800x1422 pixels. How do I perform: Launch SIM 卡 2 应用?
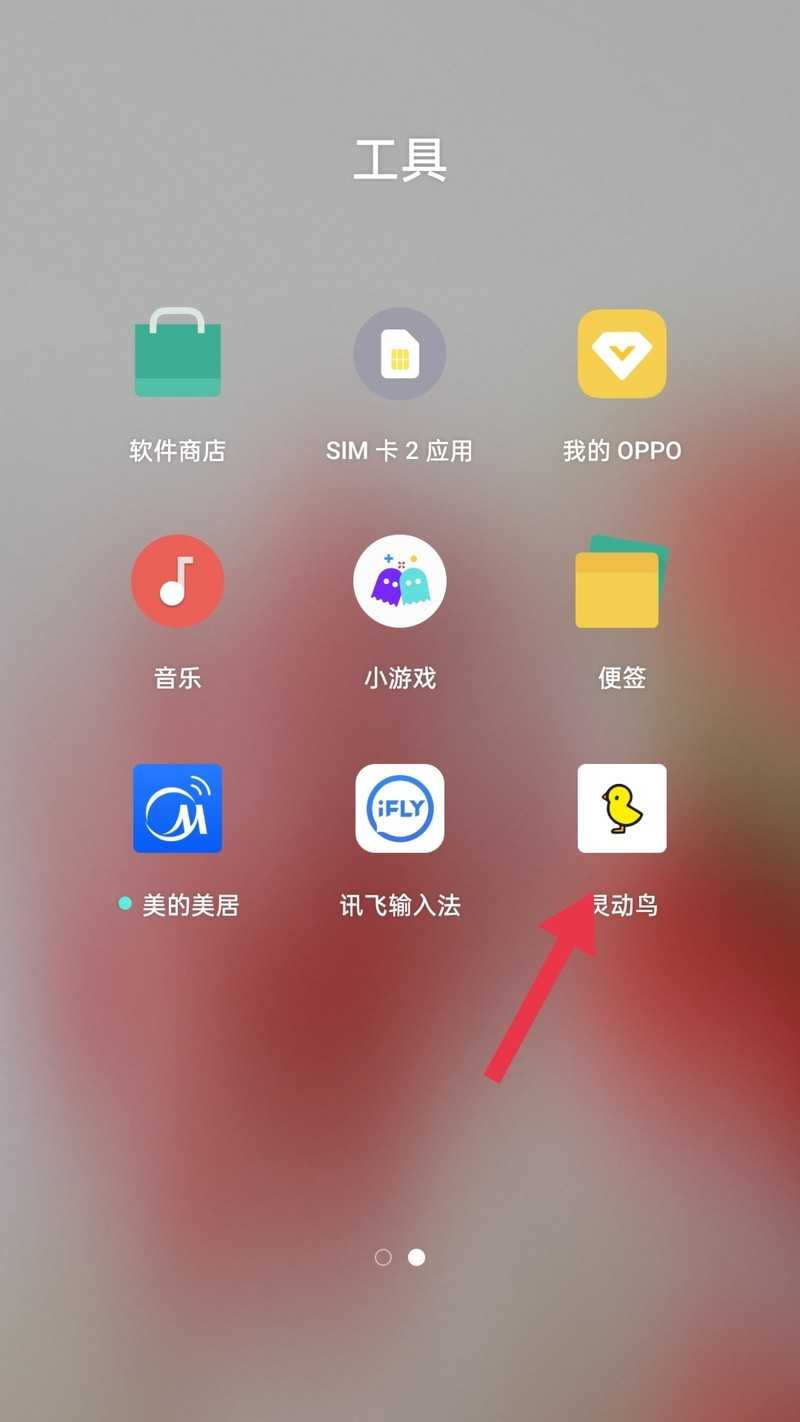[400, 354]
